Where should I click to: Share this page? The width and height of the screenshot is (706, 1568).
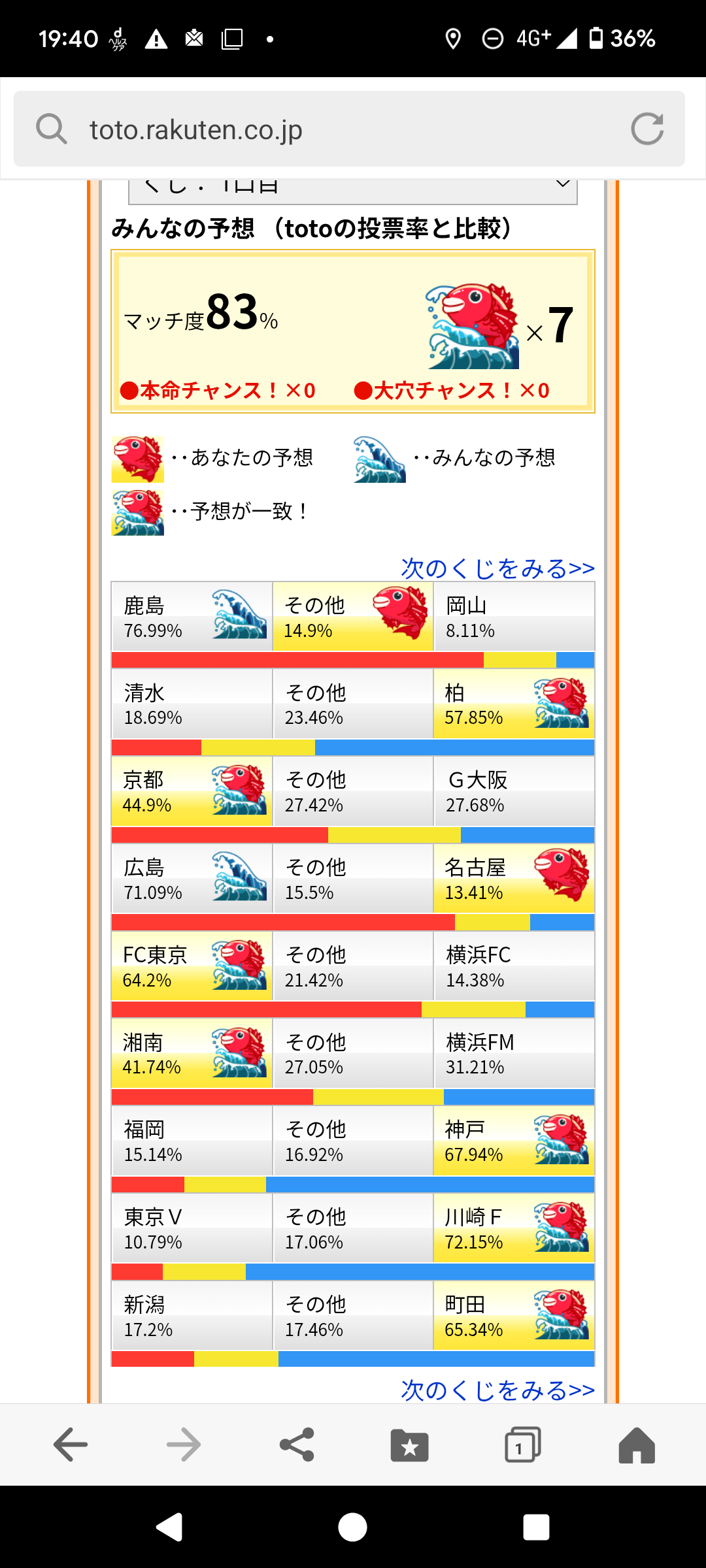click(x=297, y=1445)
